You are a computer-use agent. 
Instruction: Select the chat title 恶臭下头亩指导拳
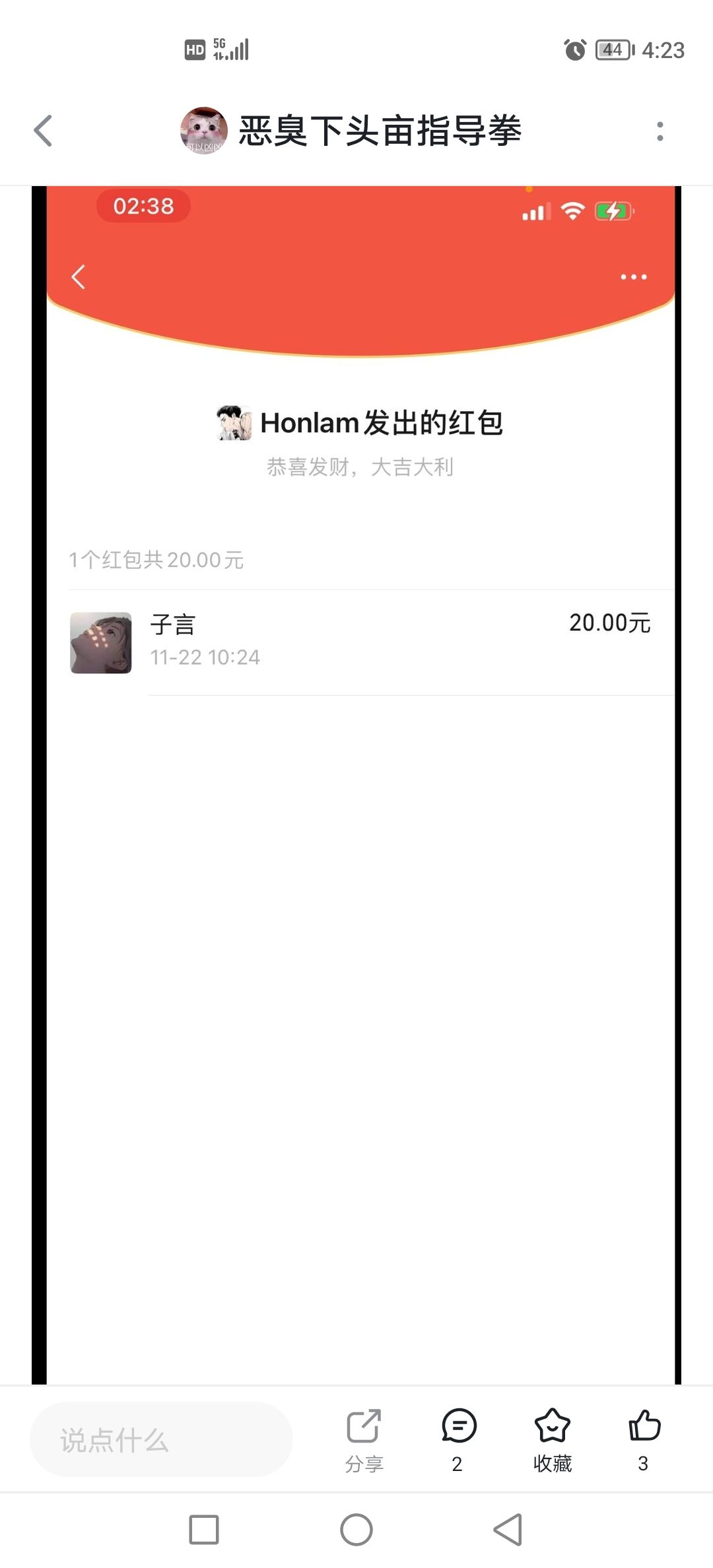coord(379,129)
